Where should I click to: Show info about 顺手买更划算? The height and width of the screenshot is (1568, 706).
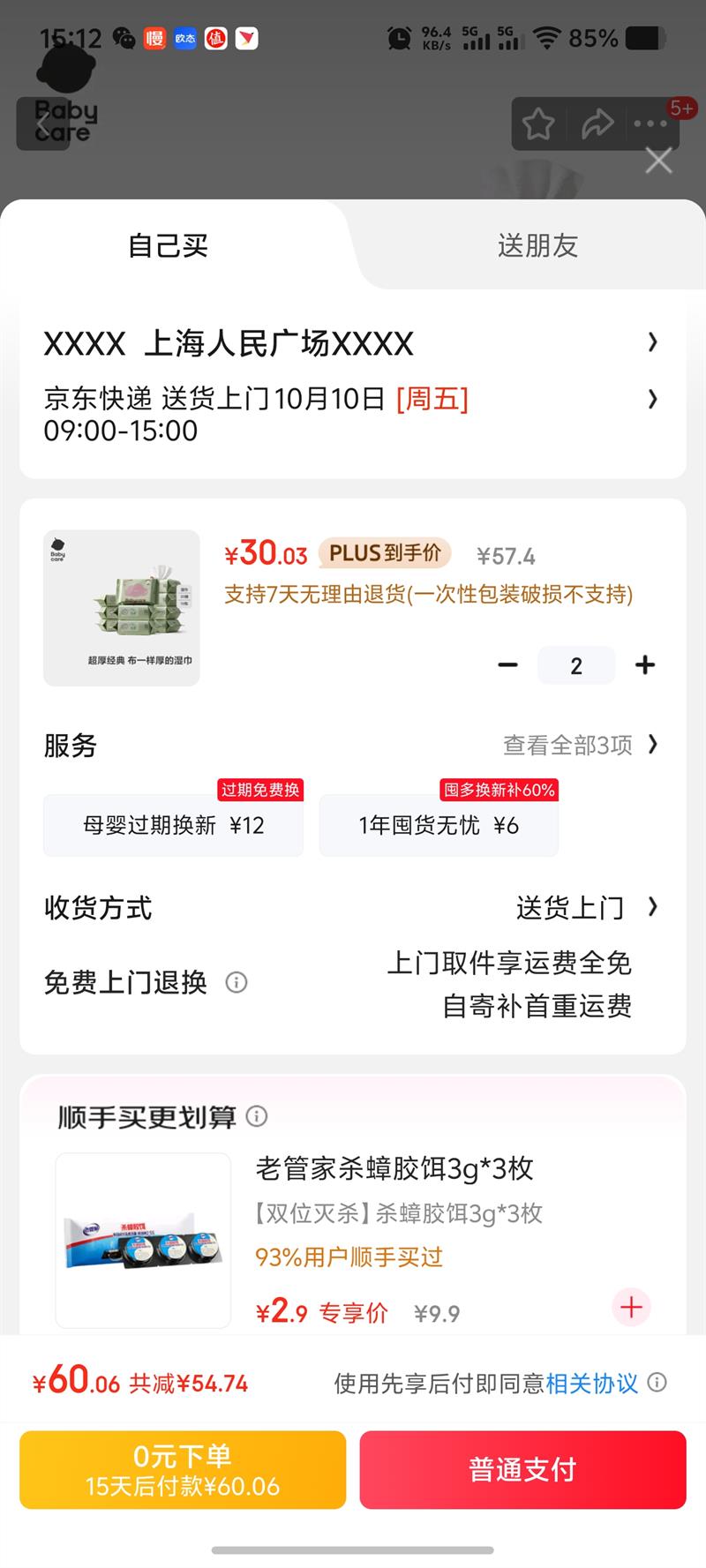tap(257, 1116)
